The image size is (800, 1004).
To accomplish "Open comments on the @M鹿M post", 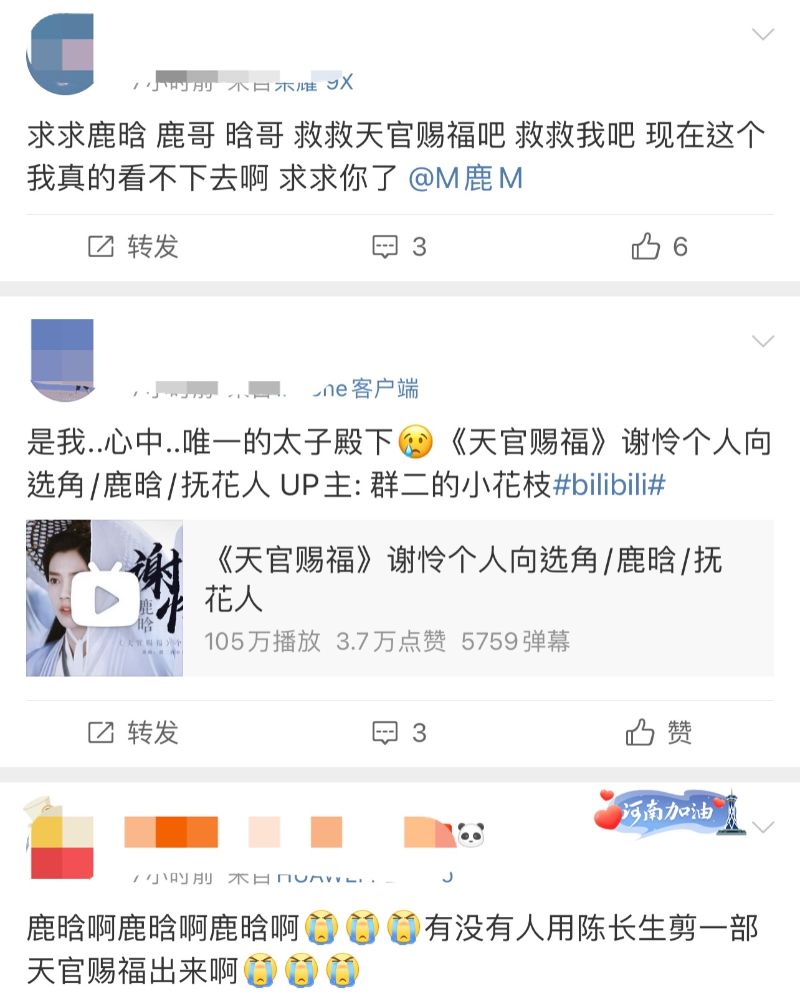I will 399,246.
